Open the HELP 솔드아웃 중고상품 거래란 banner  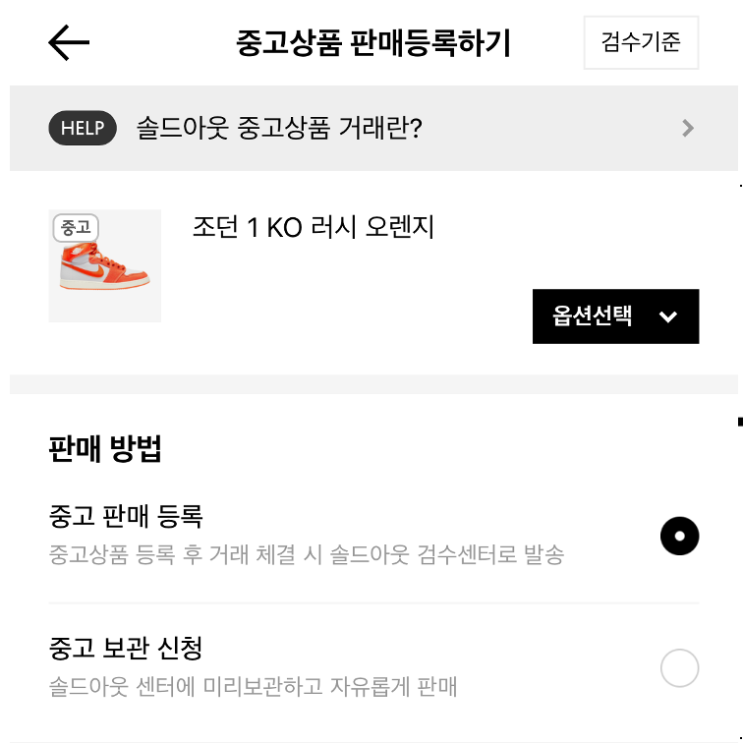[x=373, y=128]
